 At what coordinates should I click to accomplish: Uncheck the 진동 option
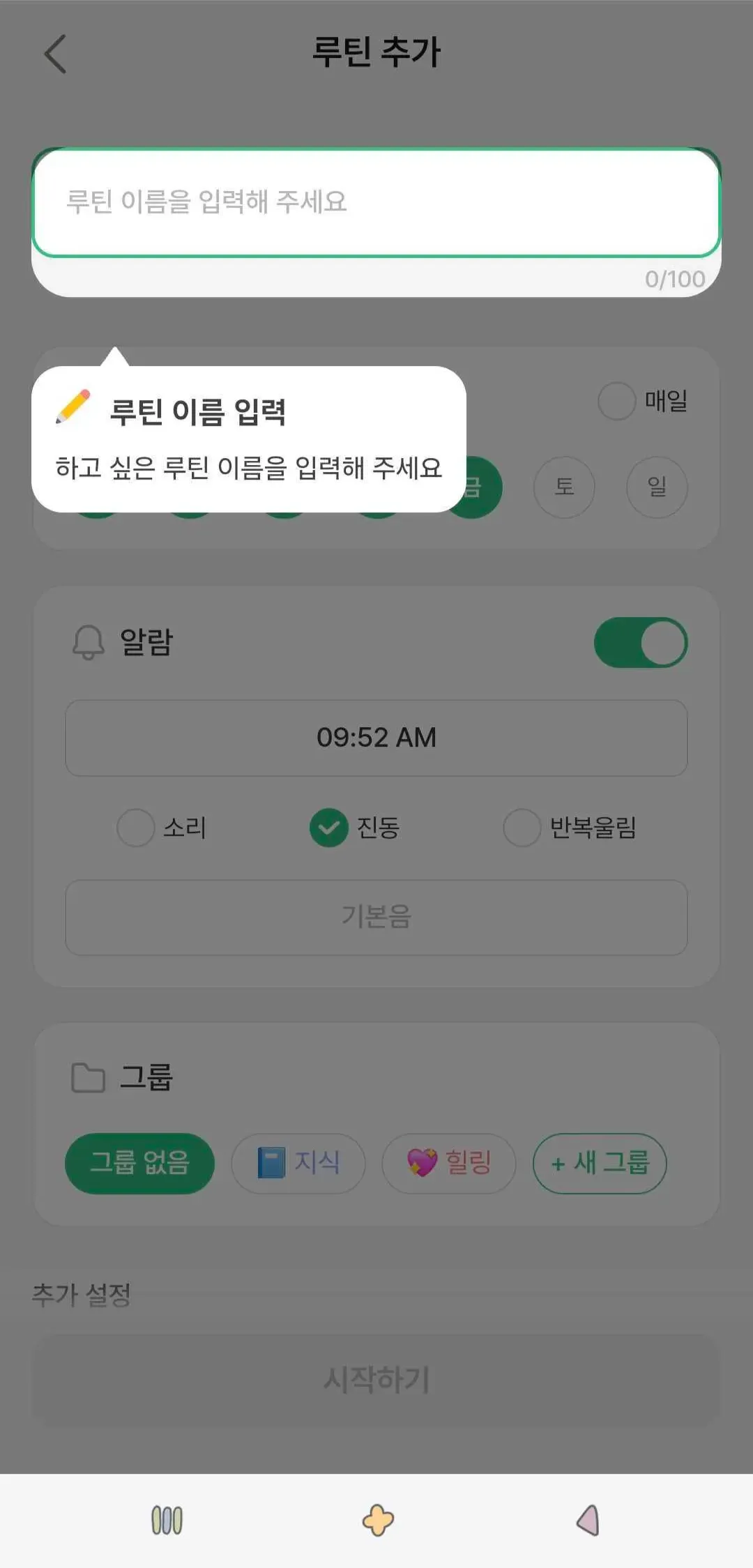pos(329,828)
